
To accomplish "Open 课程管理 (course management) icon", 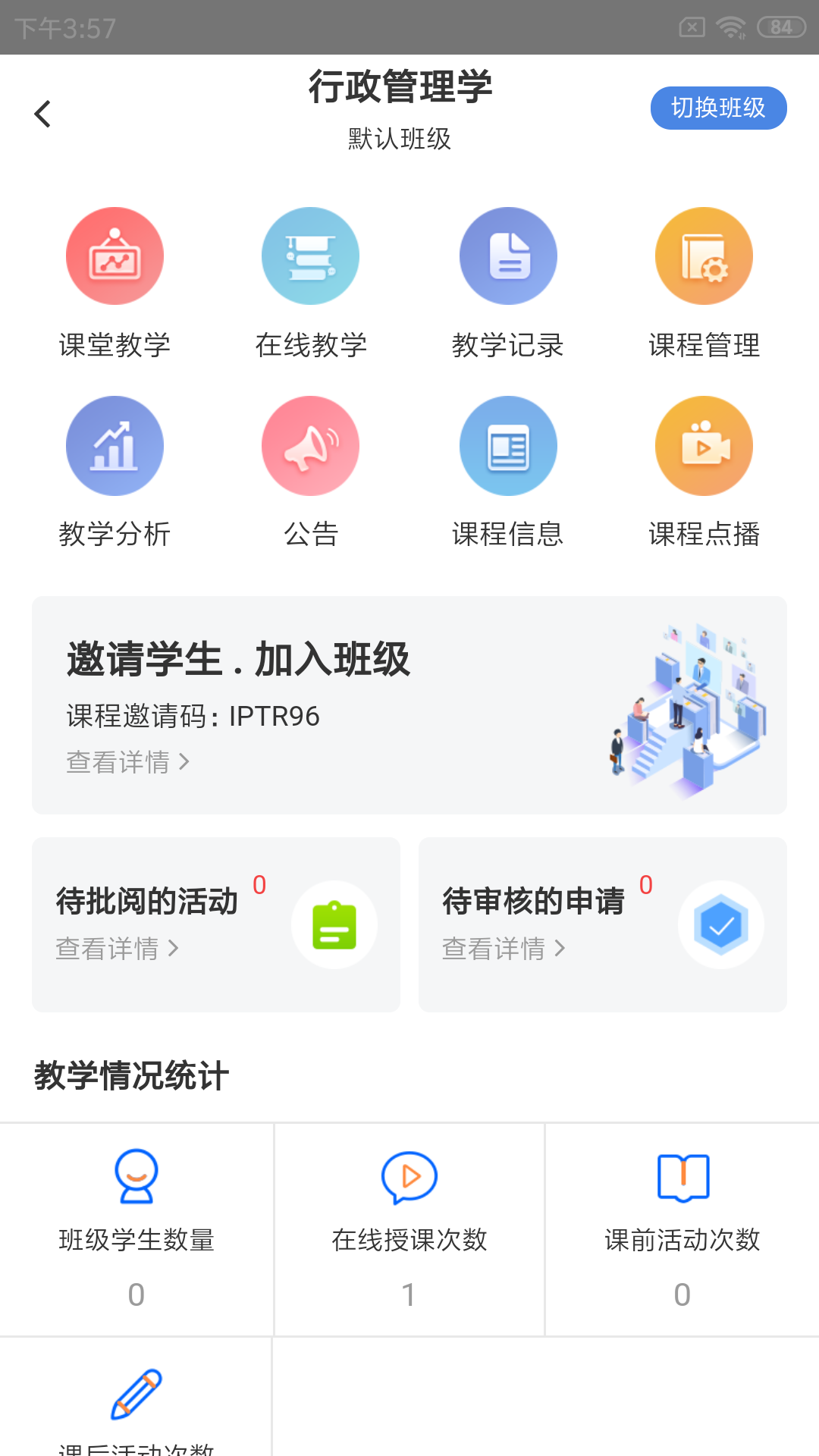I will [704, 256].
